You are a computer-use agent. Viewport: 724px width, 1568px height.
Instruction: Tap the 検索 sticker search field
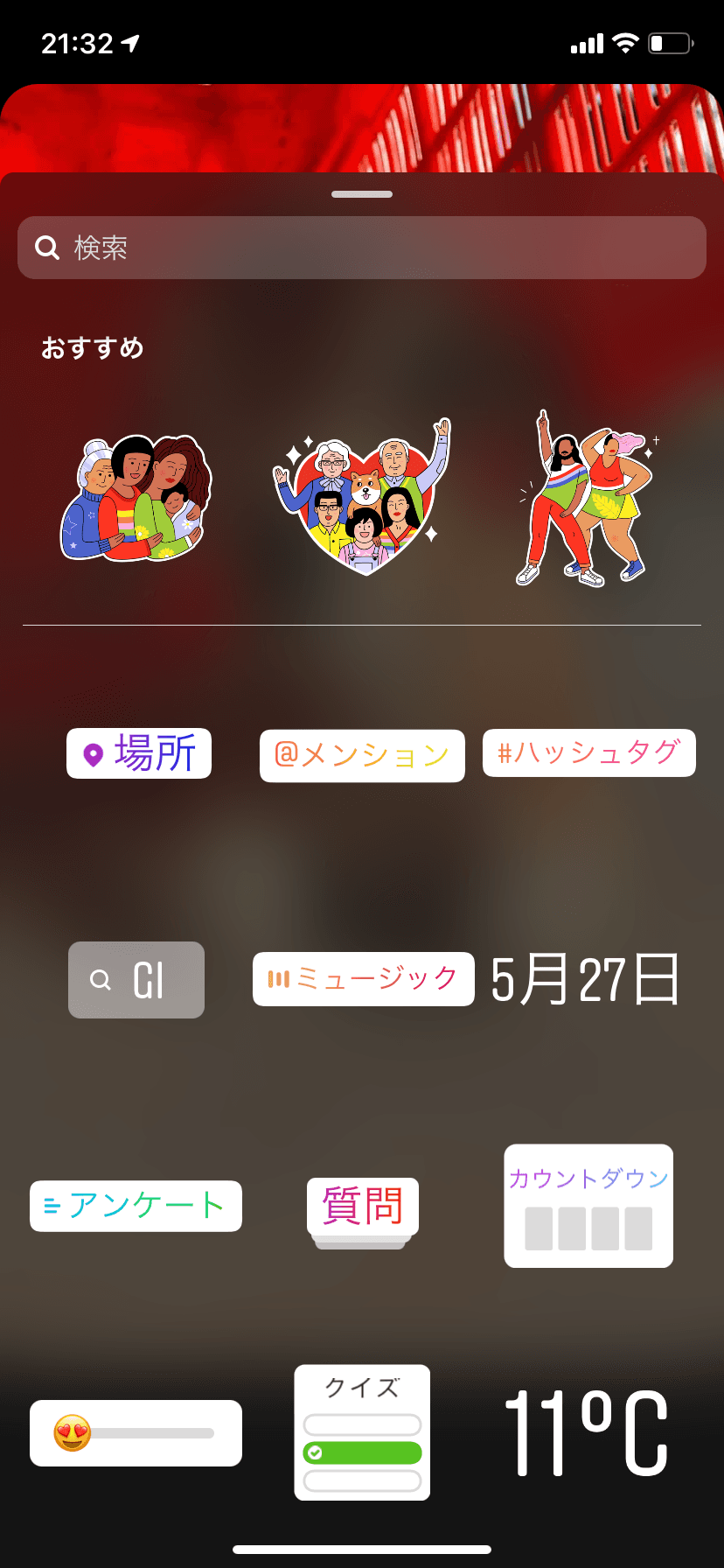tap(362, 248)
